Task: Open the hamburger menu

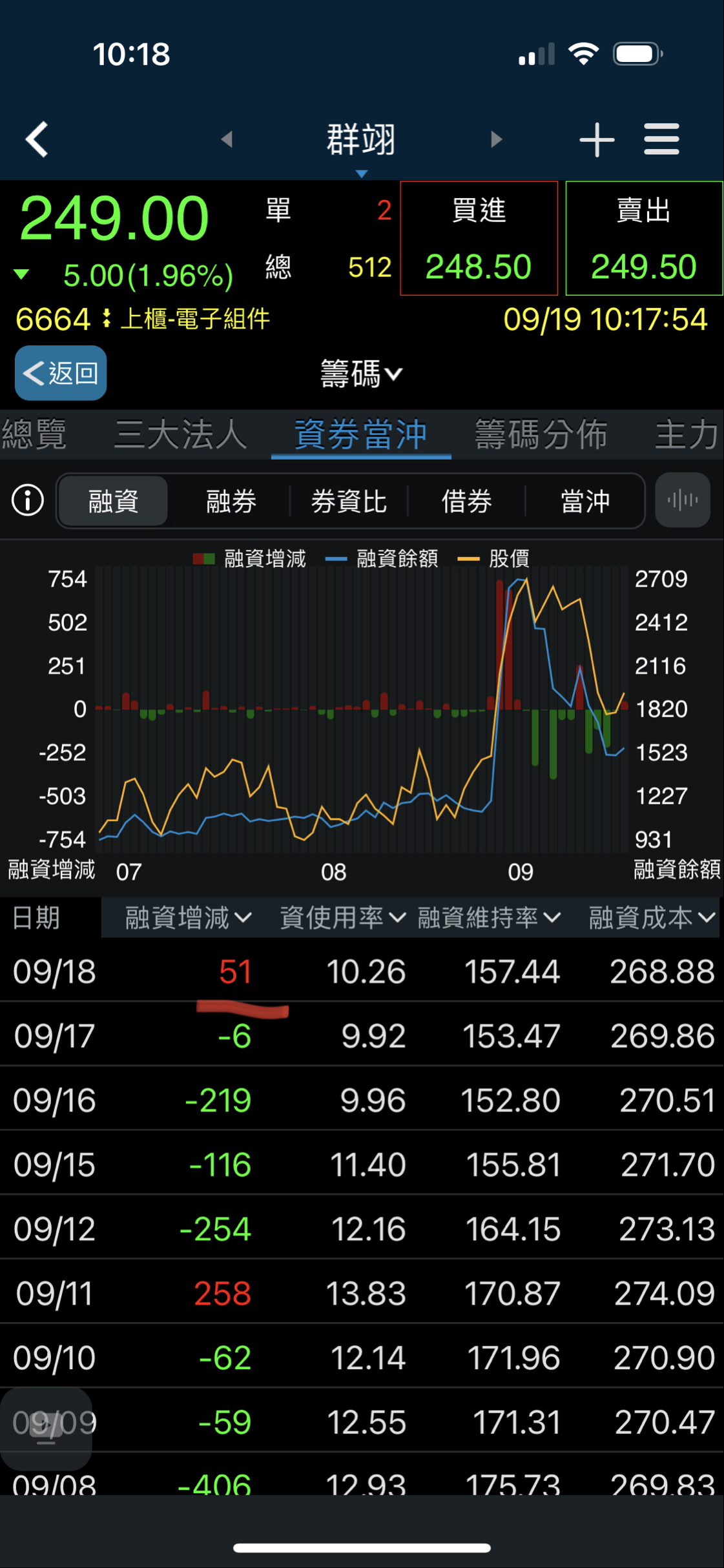Action: (661, 139)
